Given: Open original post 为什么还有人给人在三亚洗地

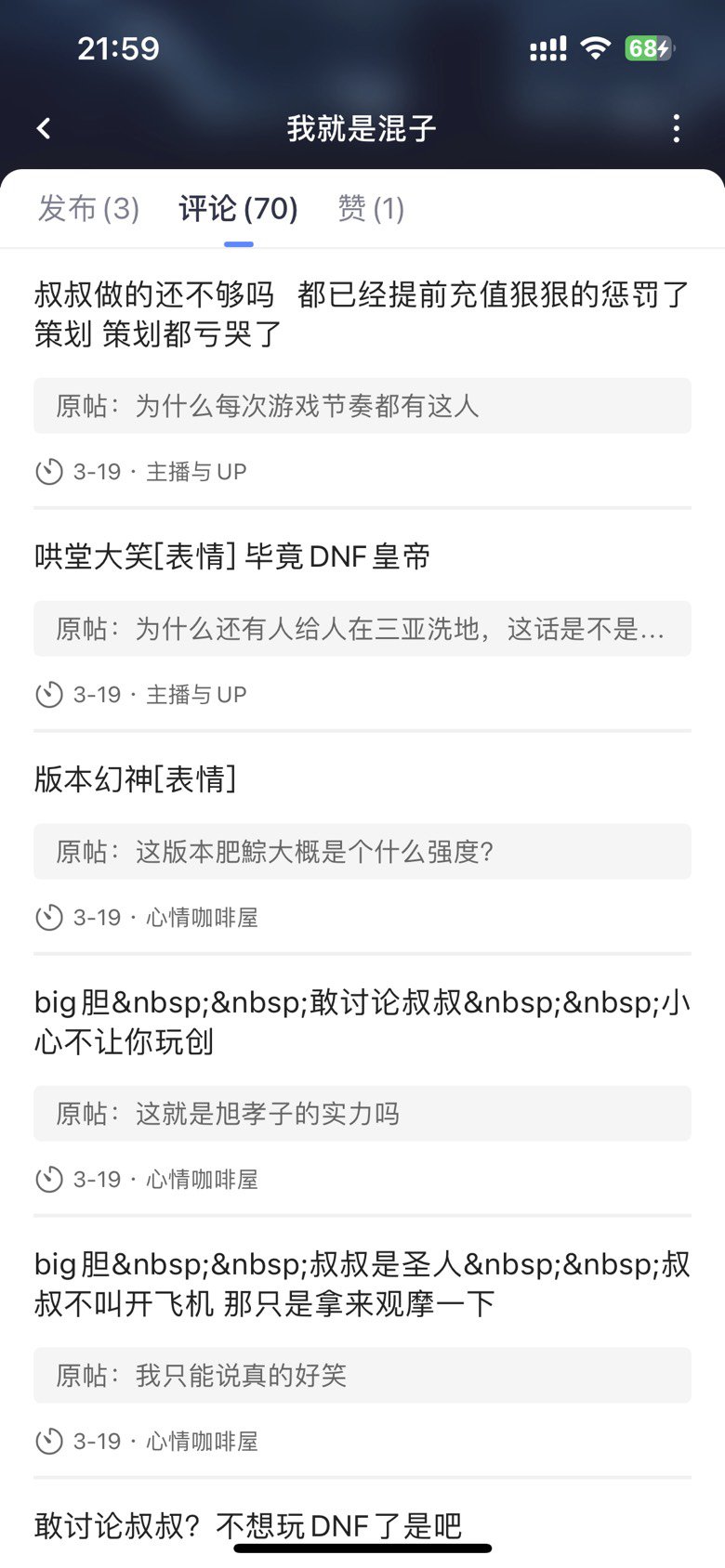Looking at the screenshot, I should pos(362,629).
